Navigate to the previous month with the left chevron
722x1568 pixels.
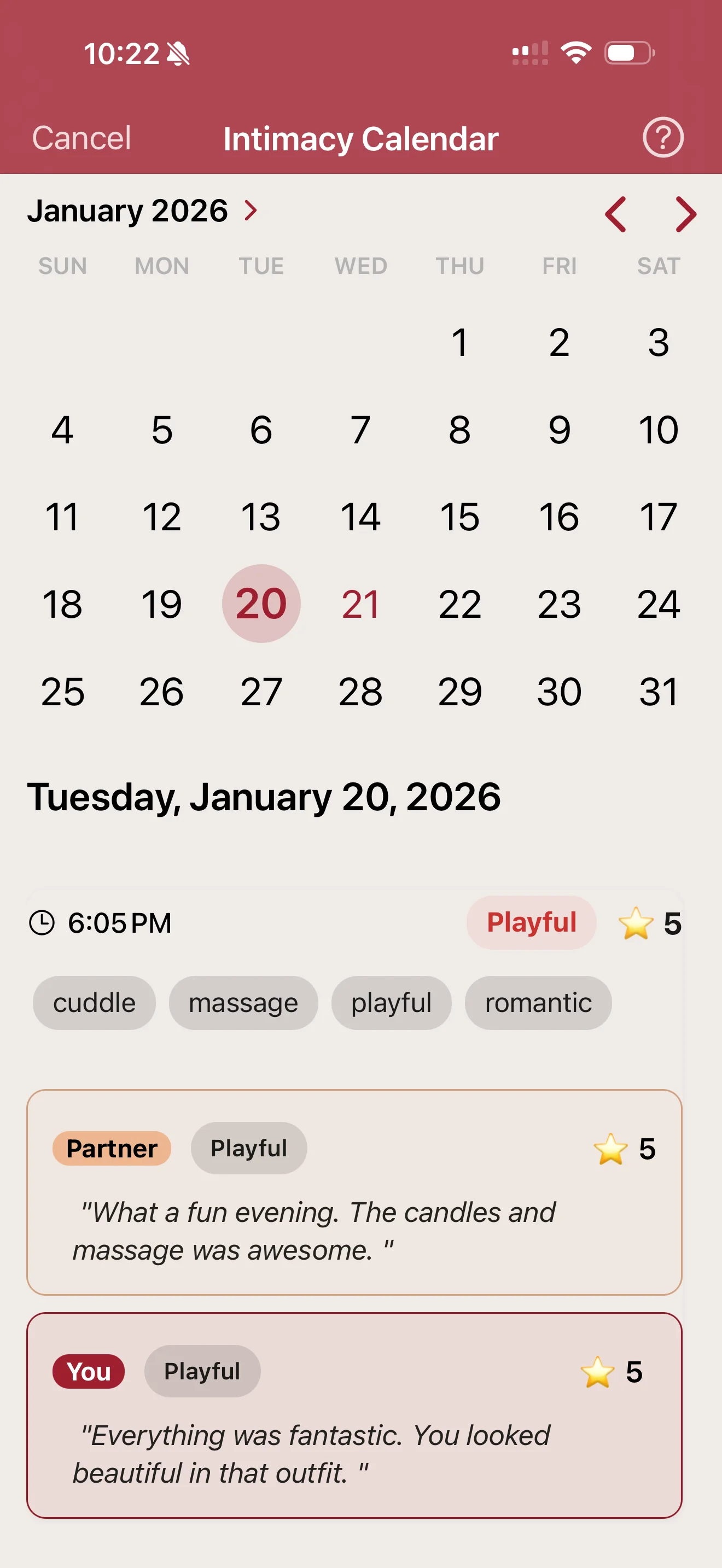618,214
